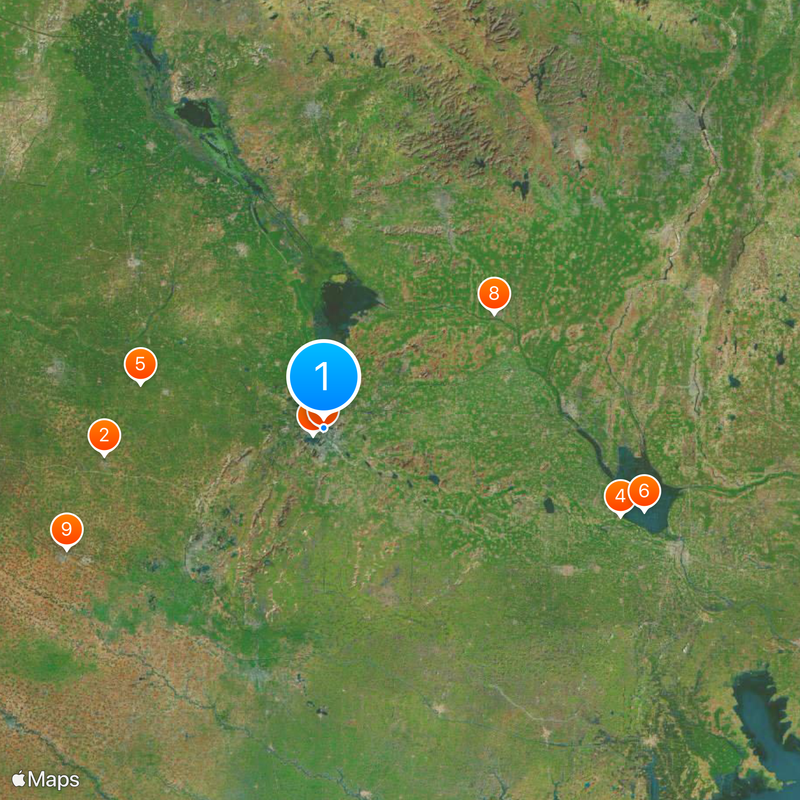
Task: Tap map pin number 8
Action: pos(494,293)
